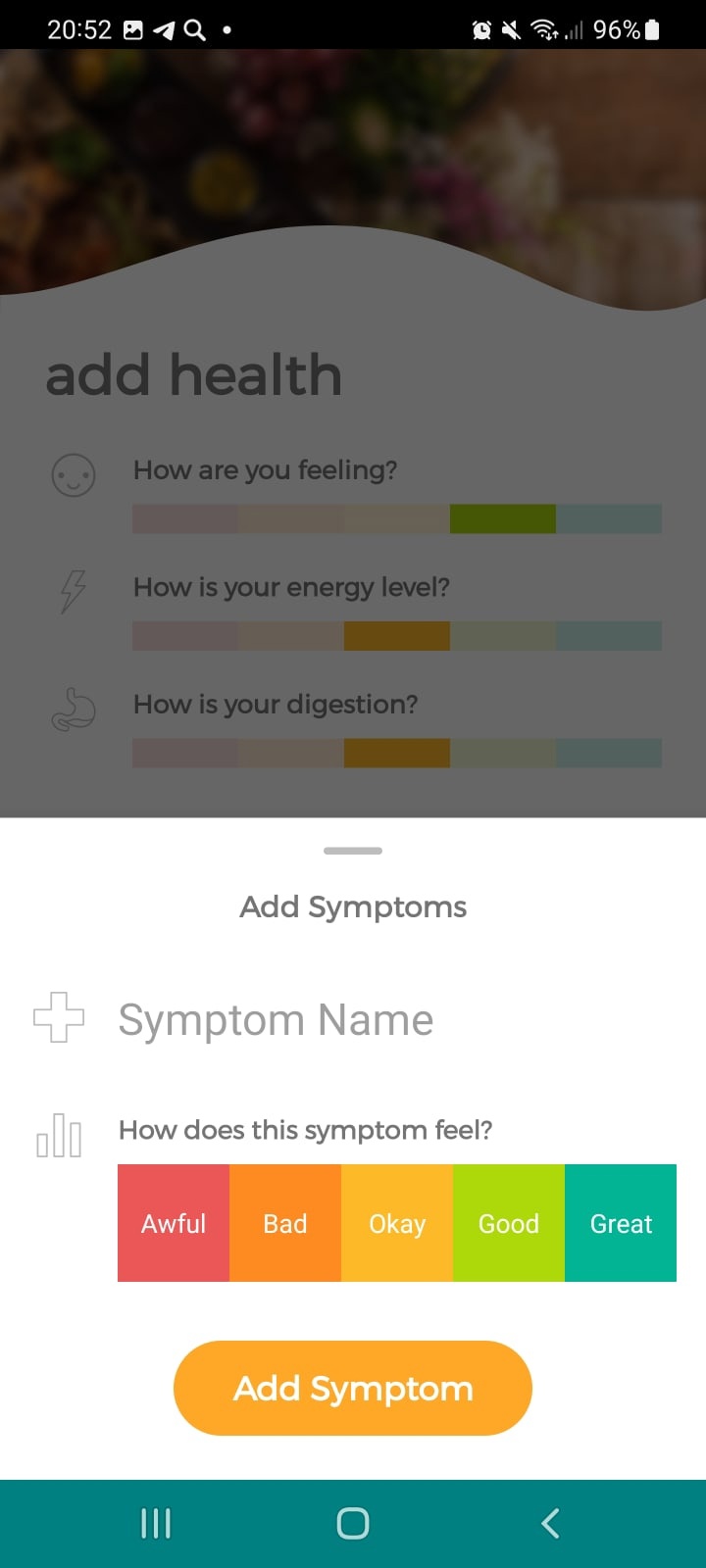This screenshot has height=1568, width=706.
Task: Select the bar chart symptom feel icon
Action: [59, 1135]
